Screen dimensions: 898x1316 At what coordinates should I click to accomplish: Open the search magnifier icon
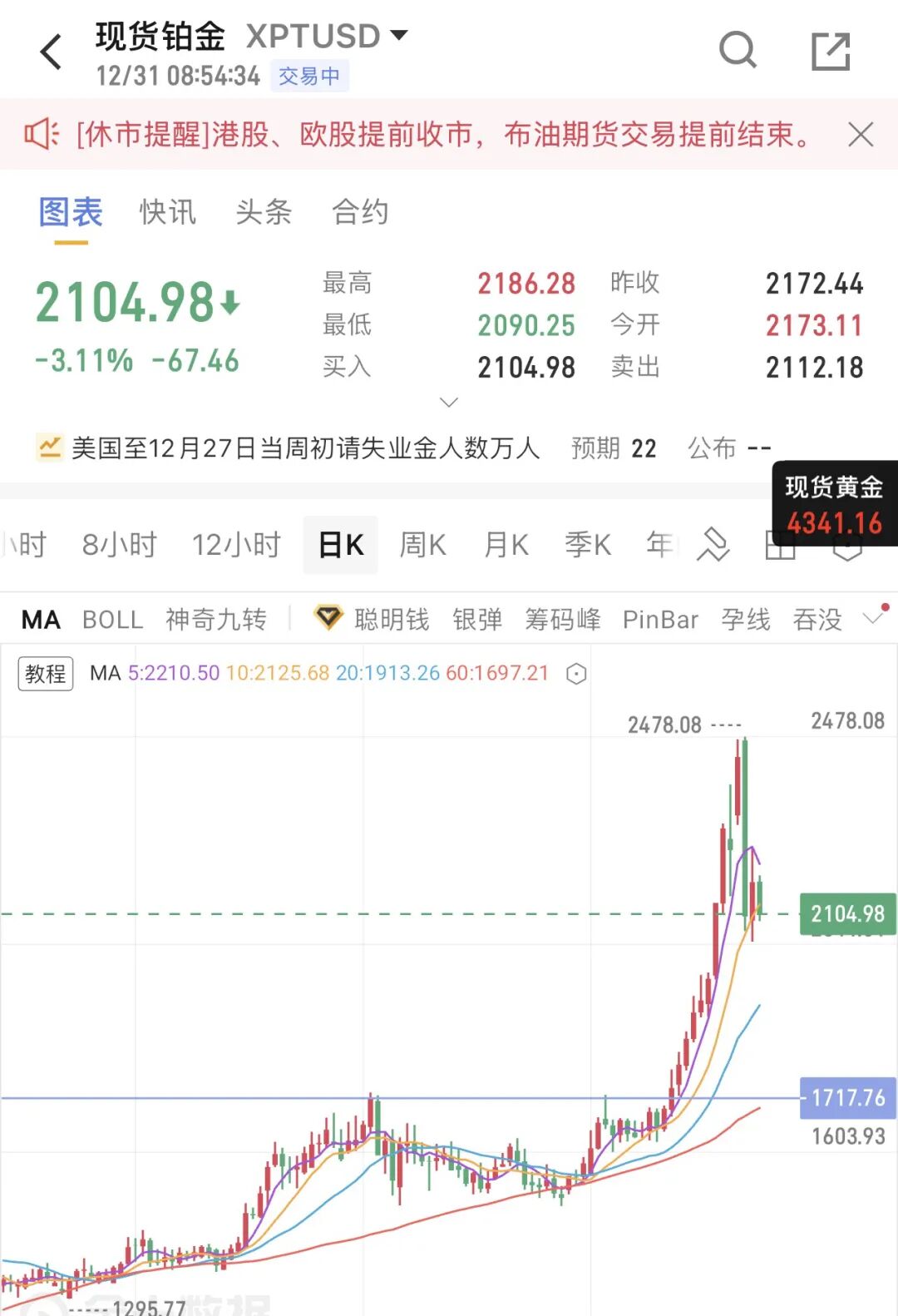[x=738, y=51]
